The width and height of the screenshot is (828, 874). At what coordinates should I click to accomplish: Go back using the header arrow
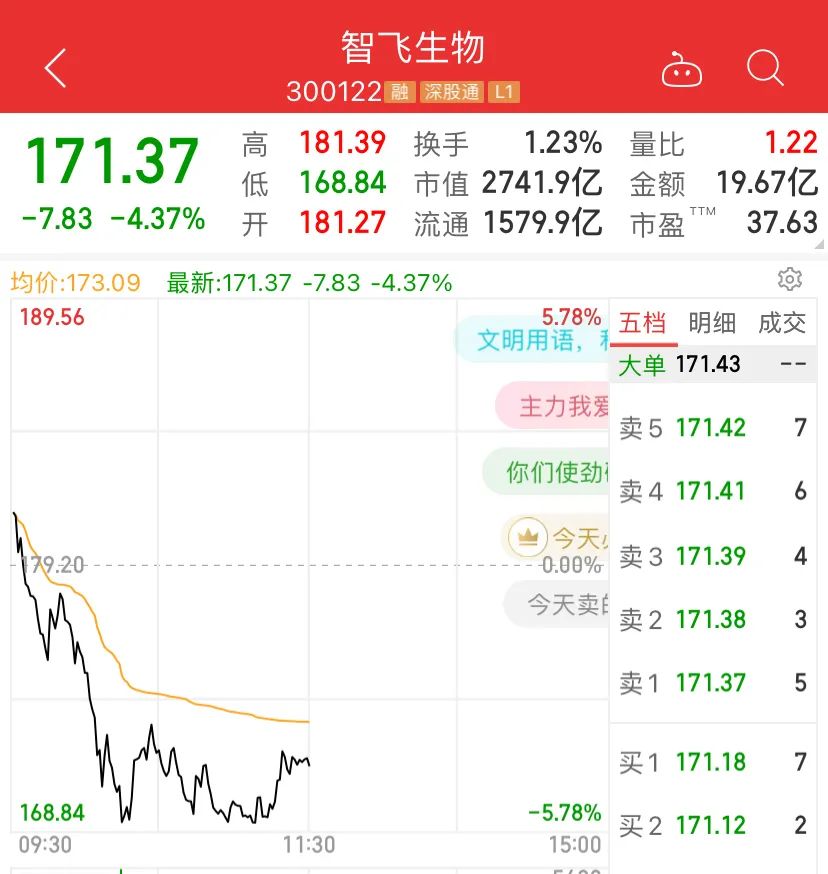pyautogui.click(x=56, y=69)
